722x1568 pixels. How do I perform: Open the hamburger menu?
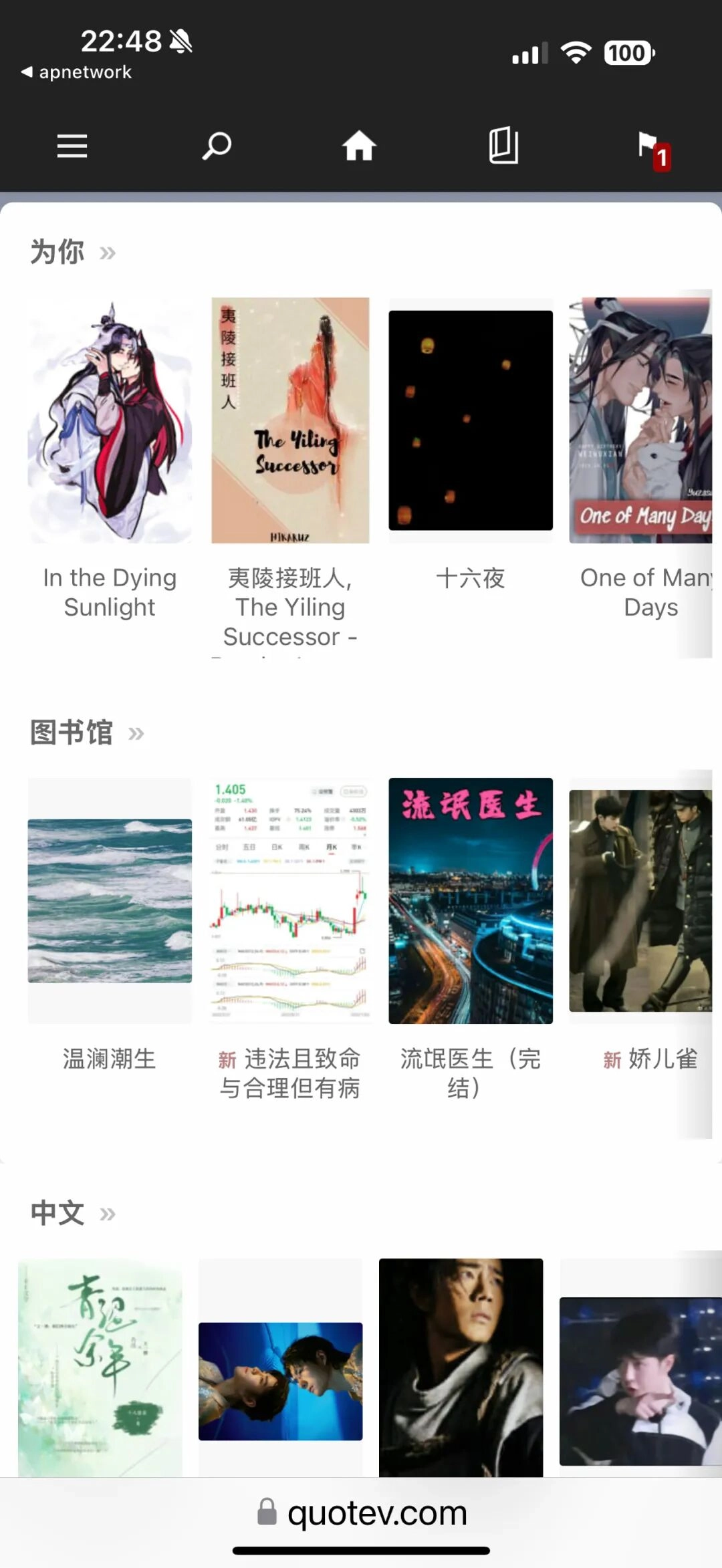(x=72, y=146)
